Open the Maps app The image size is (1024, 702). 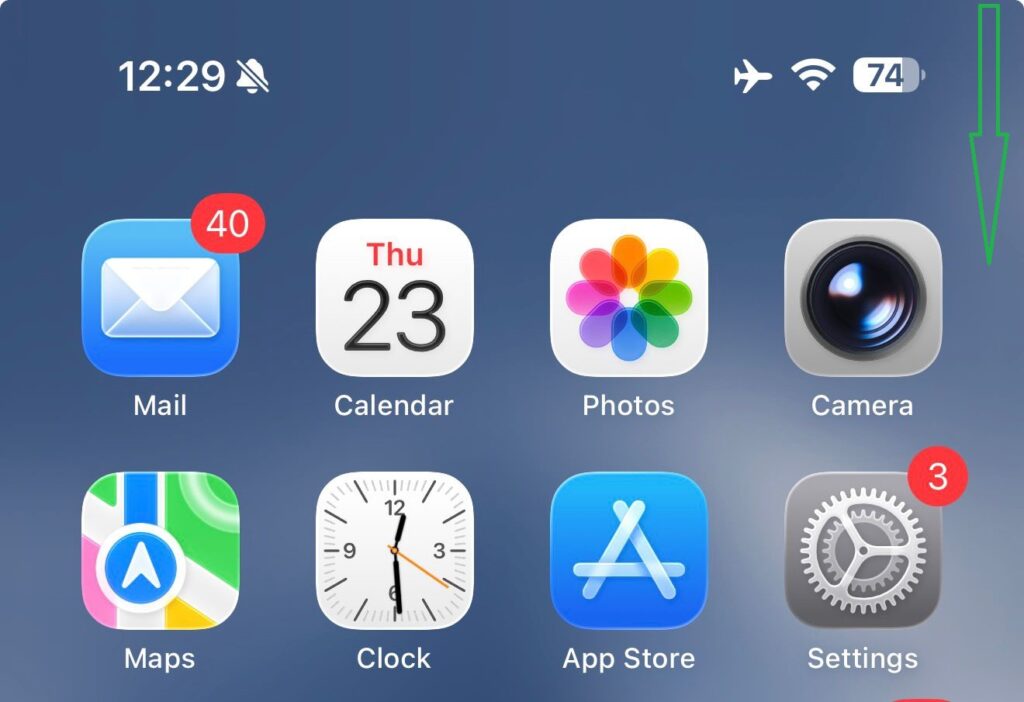[x=160, y=550]
